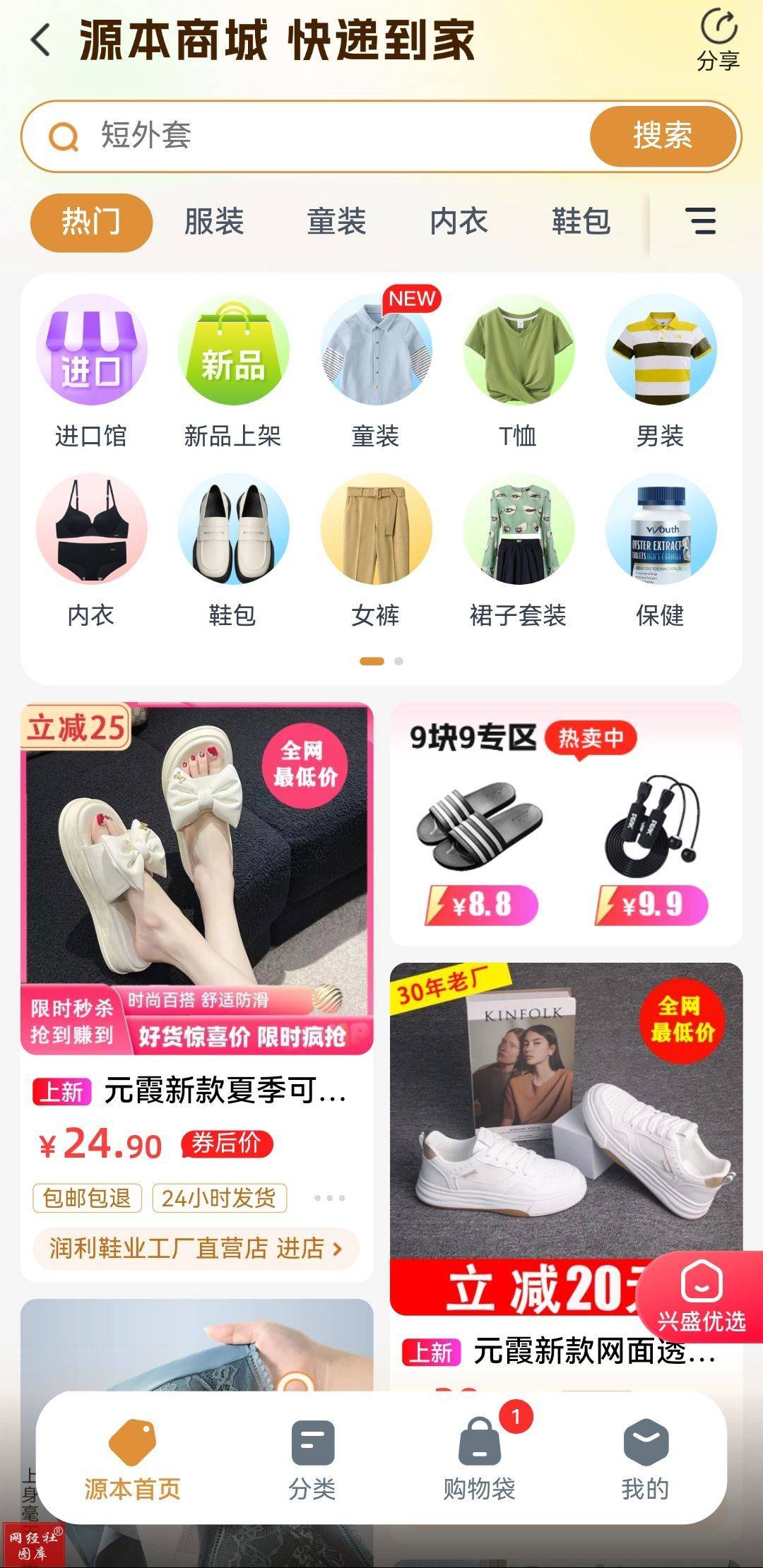The image size is (763, 1568).
Task: Open the T恤 category
Action: coord(518,372)
